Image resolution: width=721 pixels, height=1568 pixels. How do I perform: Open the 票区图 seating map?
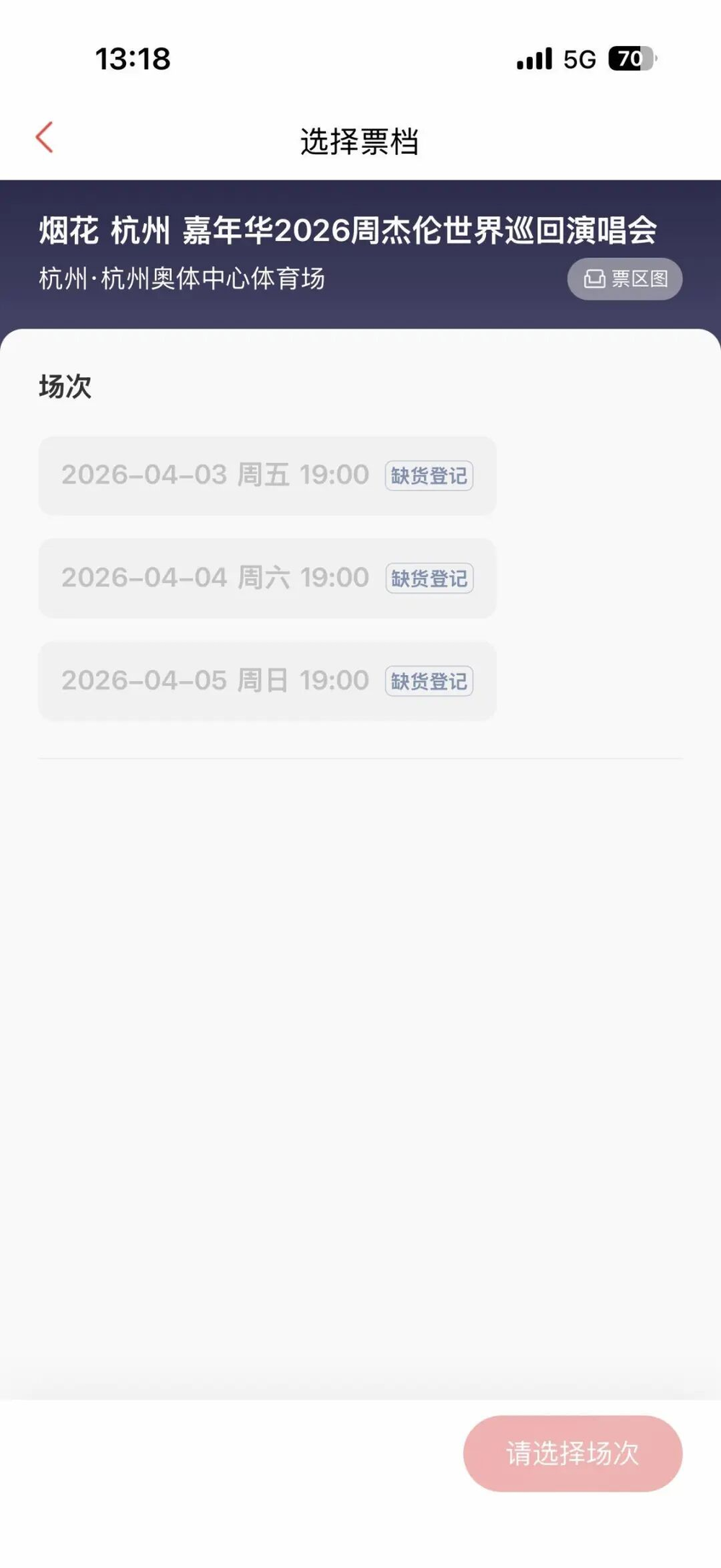click(624, 278)
